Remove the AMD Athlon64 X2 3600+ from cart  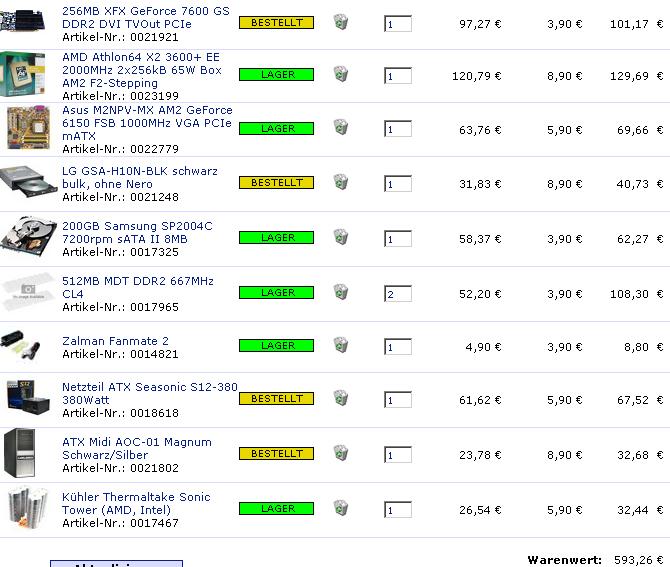click(x=341, y=75)
